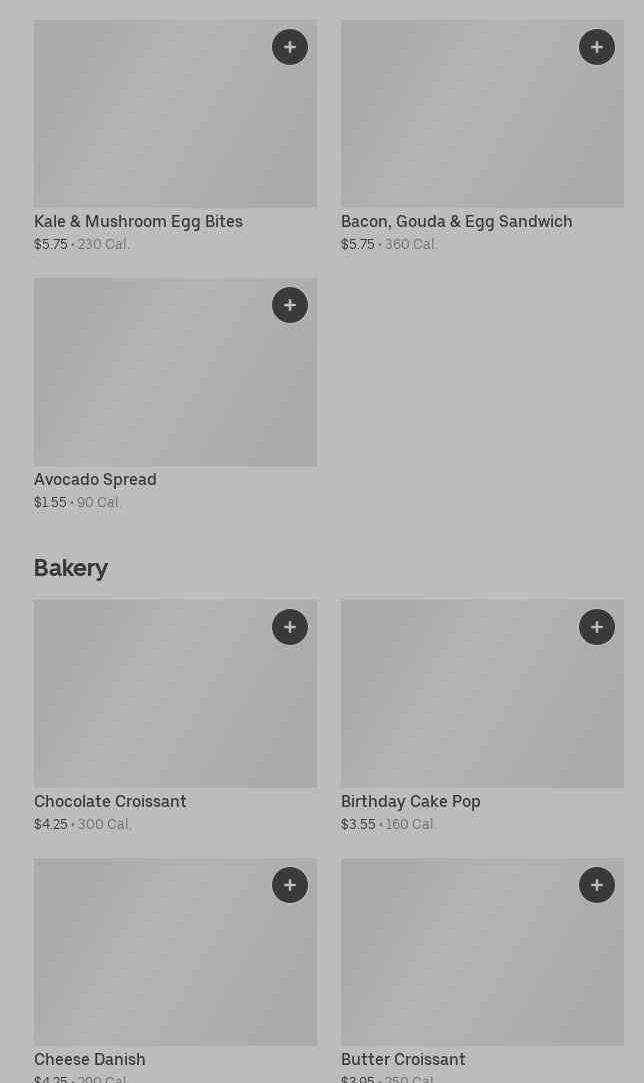644x1083 pixels.
Task: Open the Avocado Spread item card
Action: click(176, 394)
